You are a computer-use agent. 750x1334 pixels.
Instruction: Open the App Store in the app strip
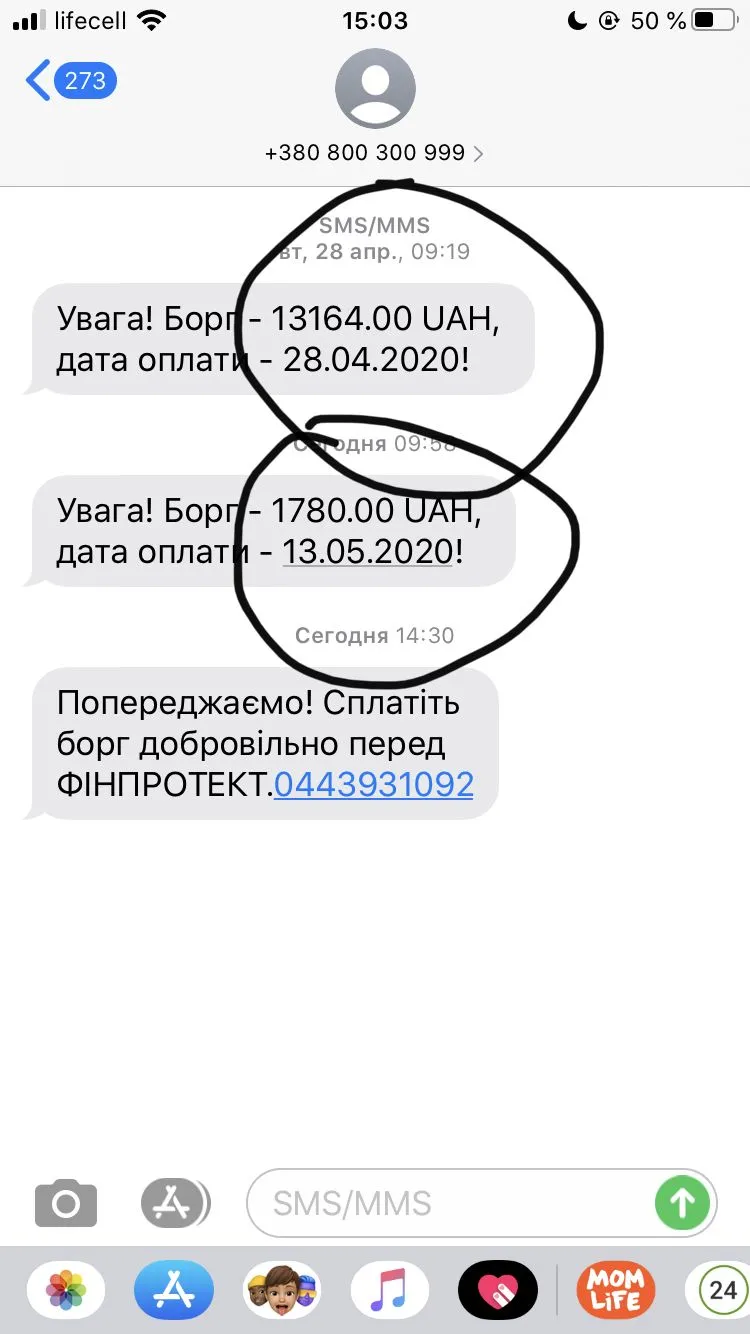(174, 1290)
